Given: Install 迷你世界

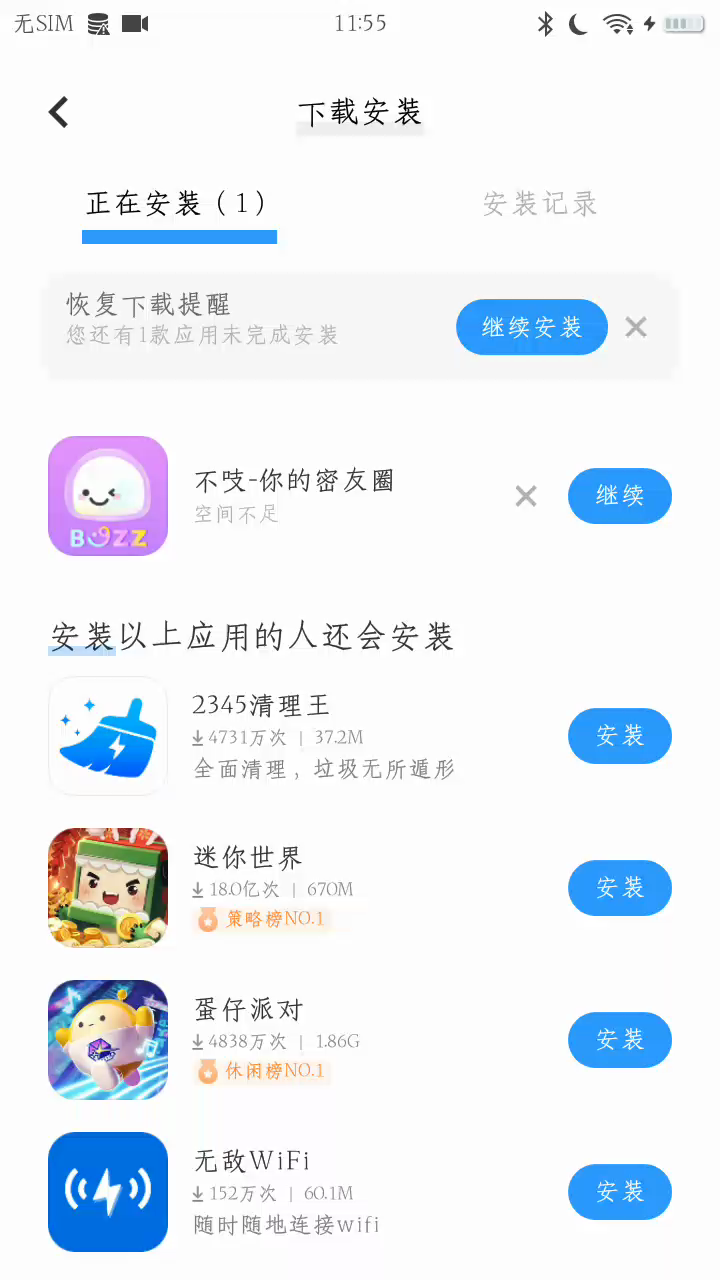Looking at the screenshot, I should point(619,888).
